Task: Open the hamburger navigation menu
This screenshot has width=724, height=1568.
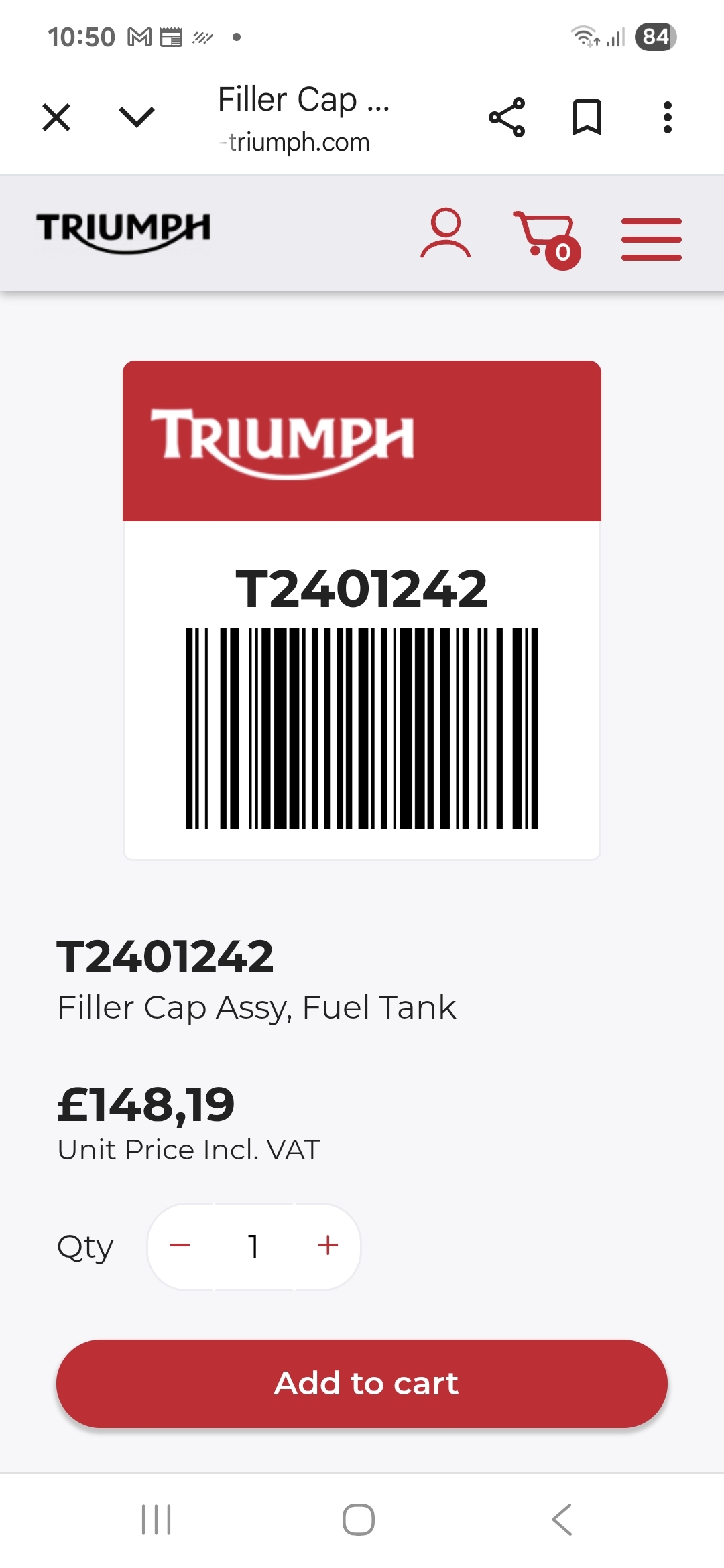Action: pyautogui.click(x=651, y=239)
